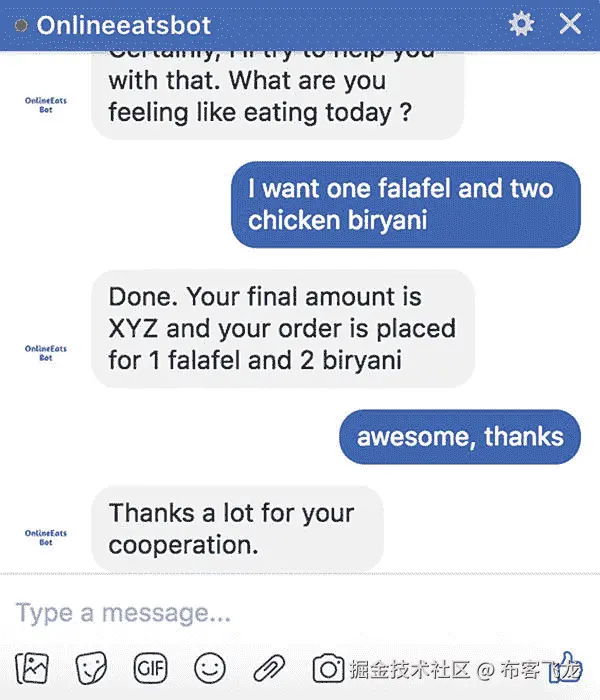Take a photo with the camera icon
Image resolution: width=600 pixels, height=700 pixels.
coord(327,667)
